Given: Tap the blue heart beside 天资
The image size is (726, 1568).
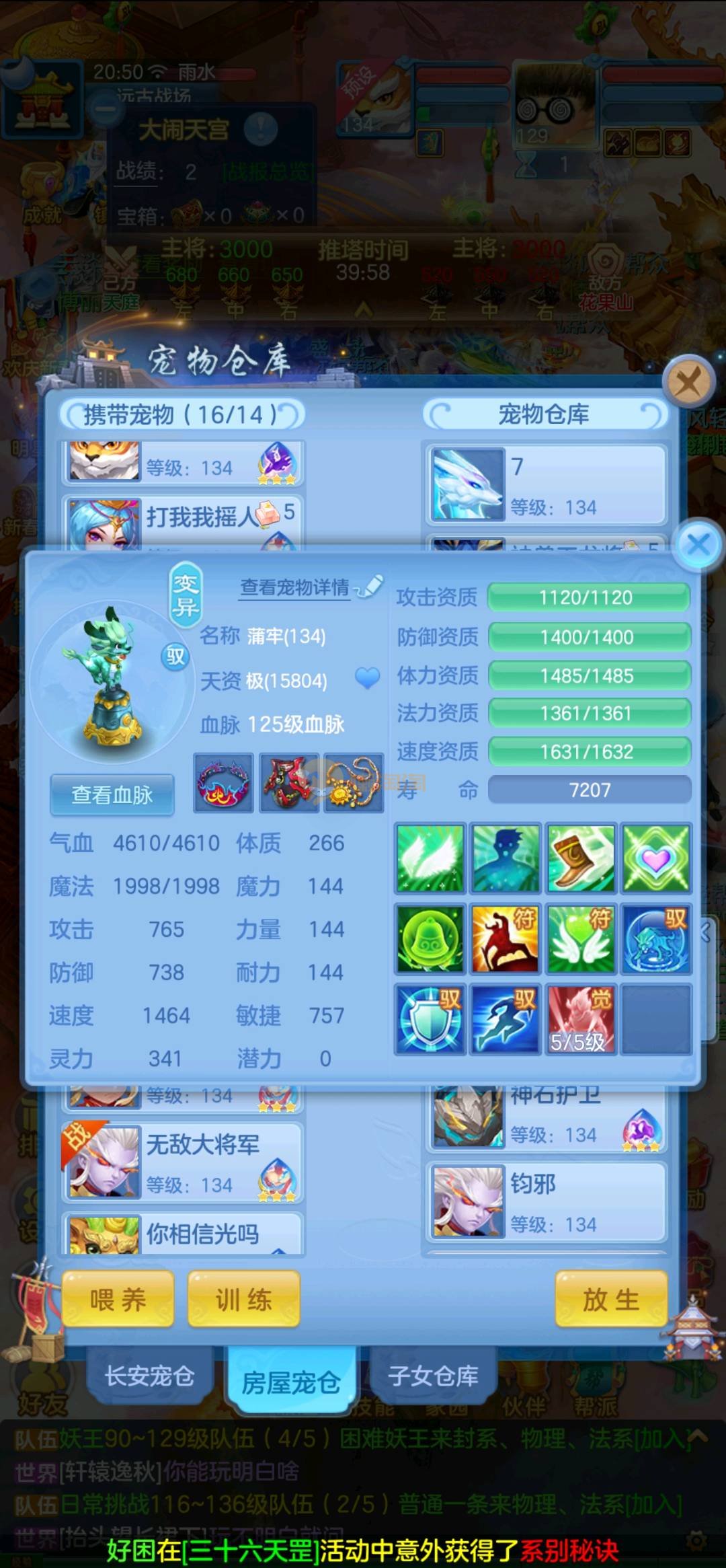Looking at the screenshot, I should click(x=367, y=678).
